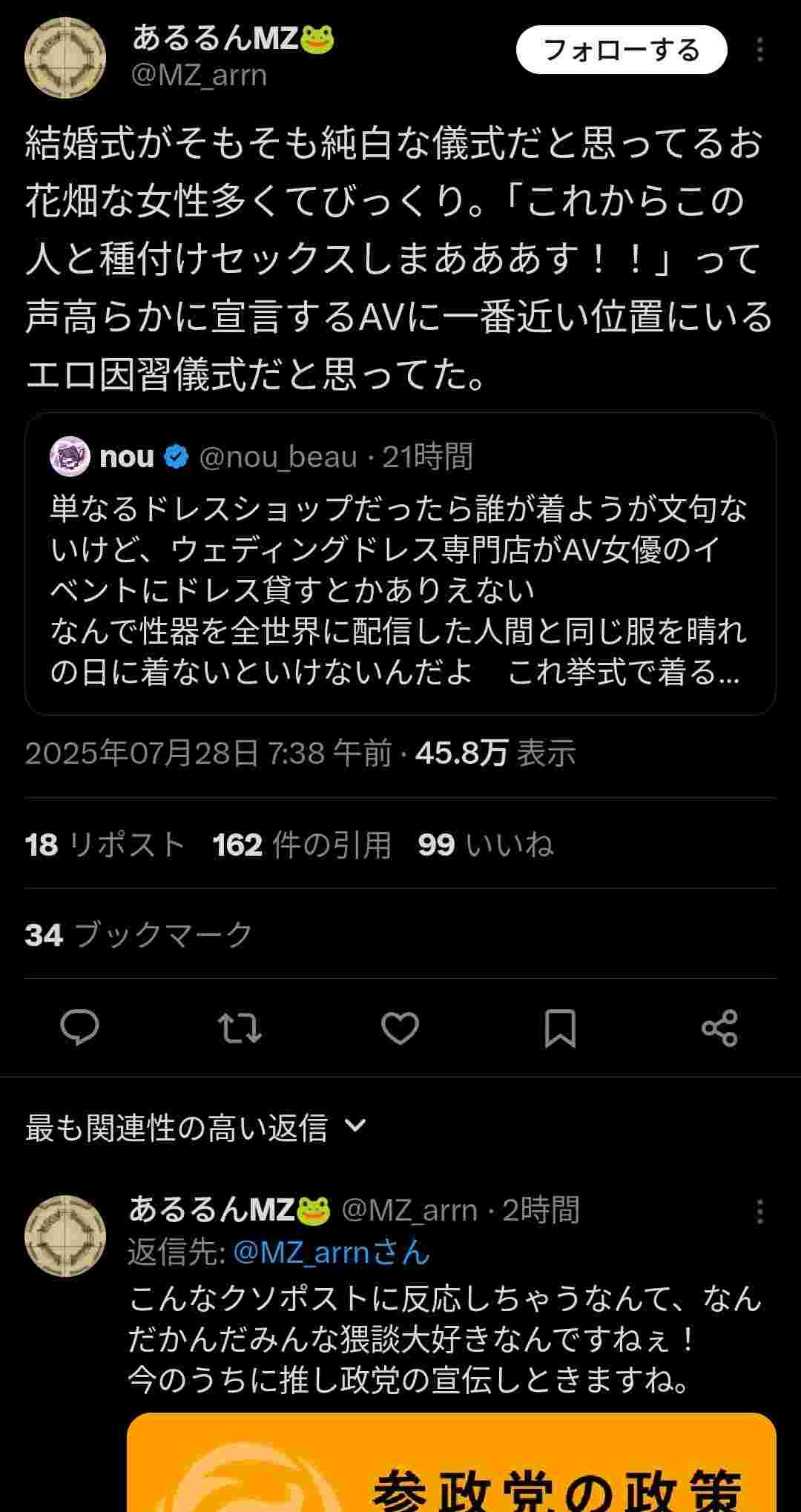
Task: Open the overflow menu on the reply post
Action: pos(759,1212)
